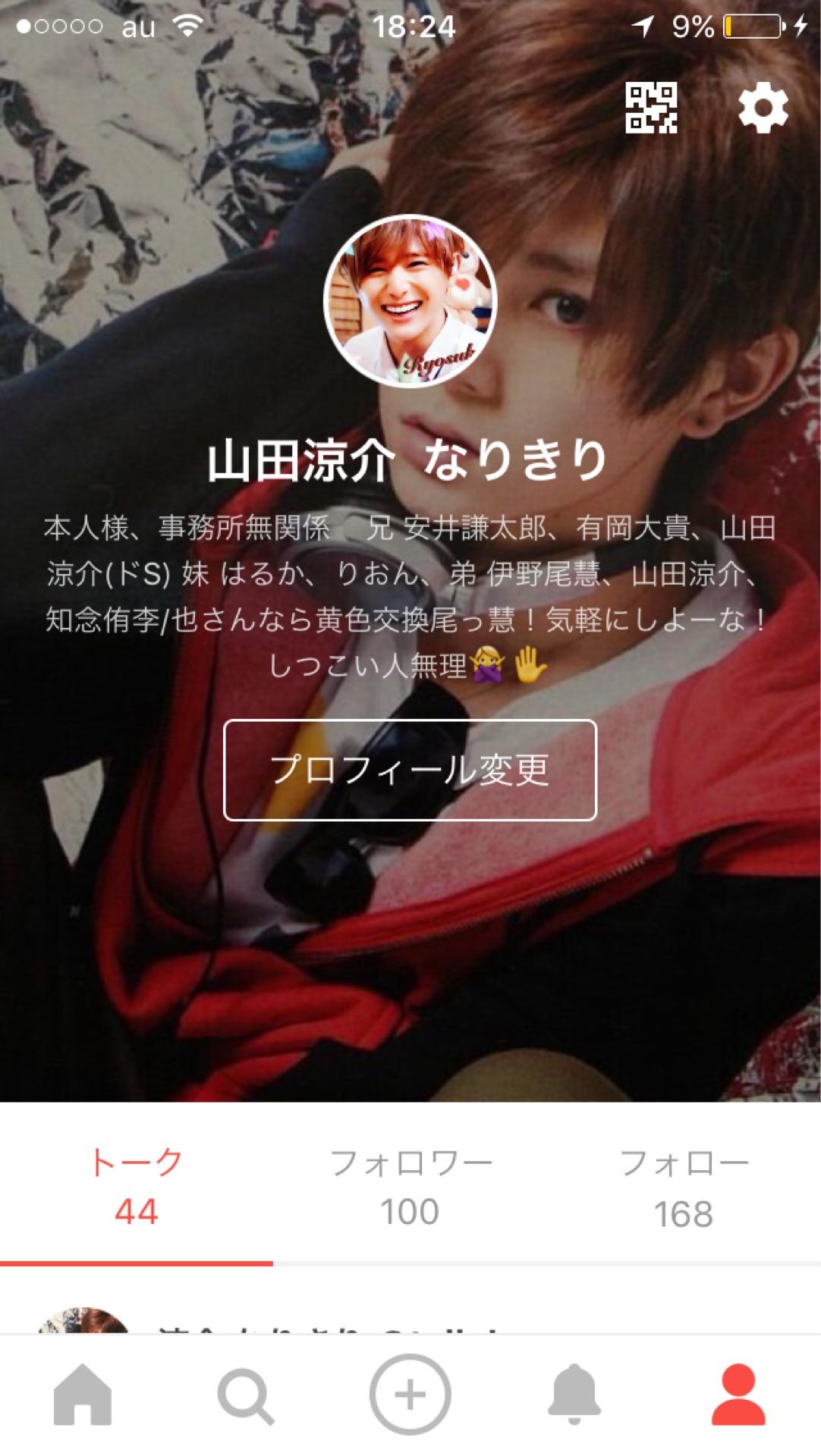
Task: Open the QR code icon
Action: point(650,108)
